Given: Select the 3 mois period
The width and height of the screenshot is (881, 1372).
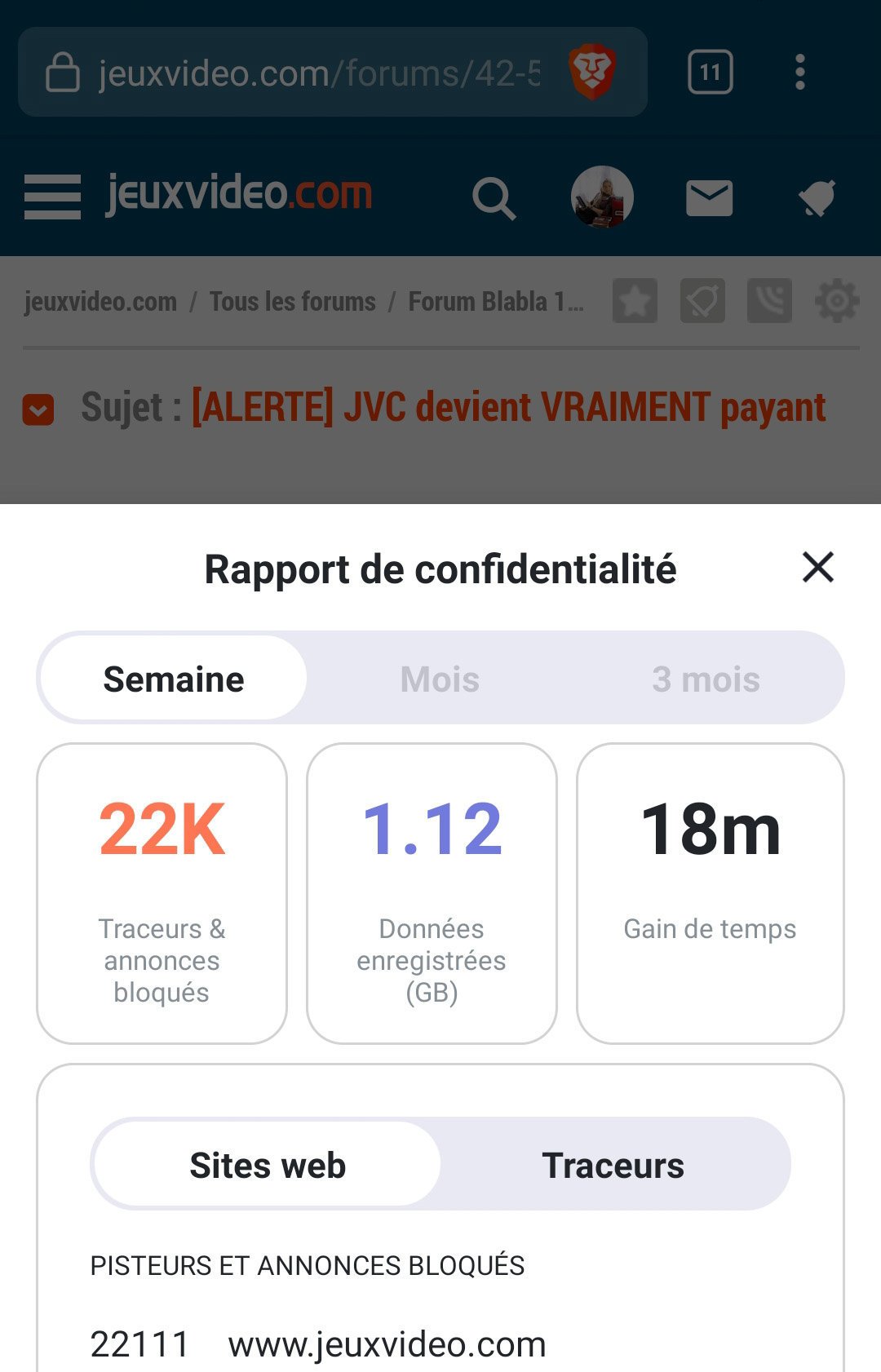Looking at the screenshot, I should point(706,679).
